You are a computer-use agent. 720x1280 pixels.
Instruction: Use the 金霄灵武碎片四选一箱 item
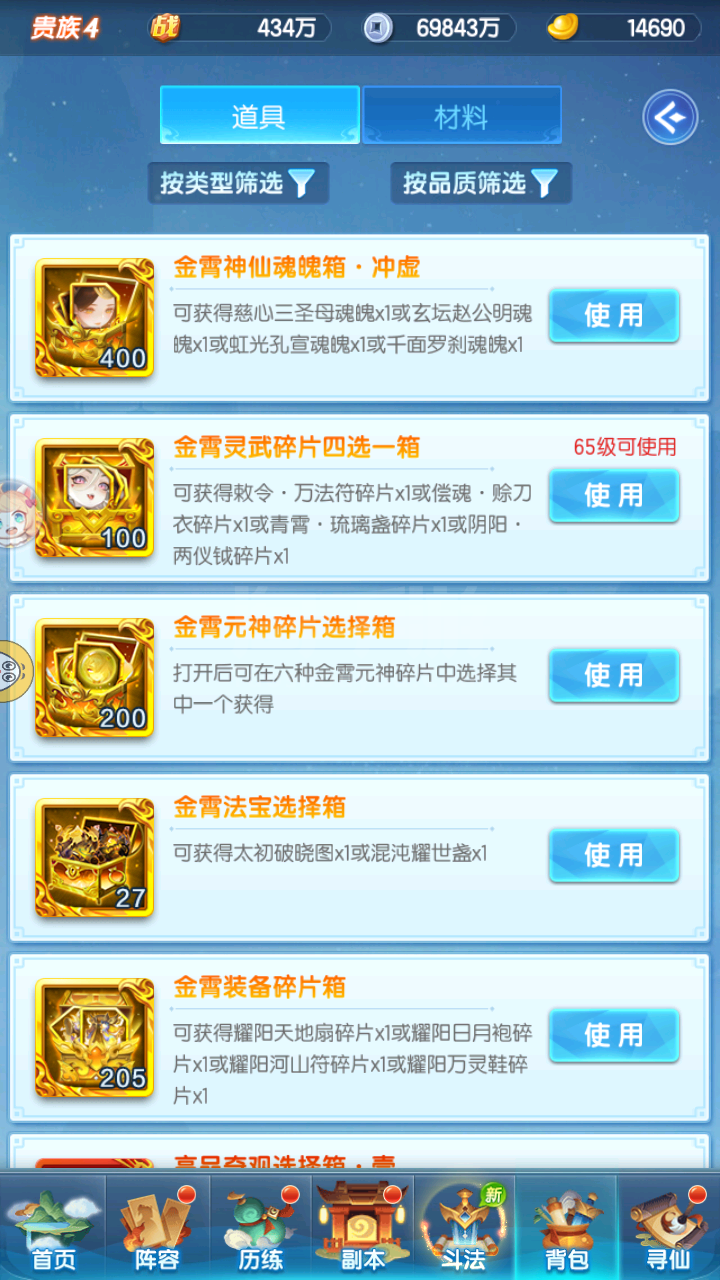(x=614, y=496)
